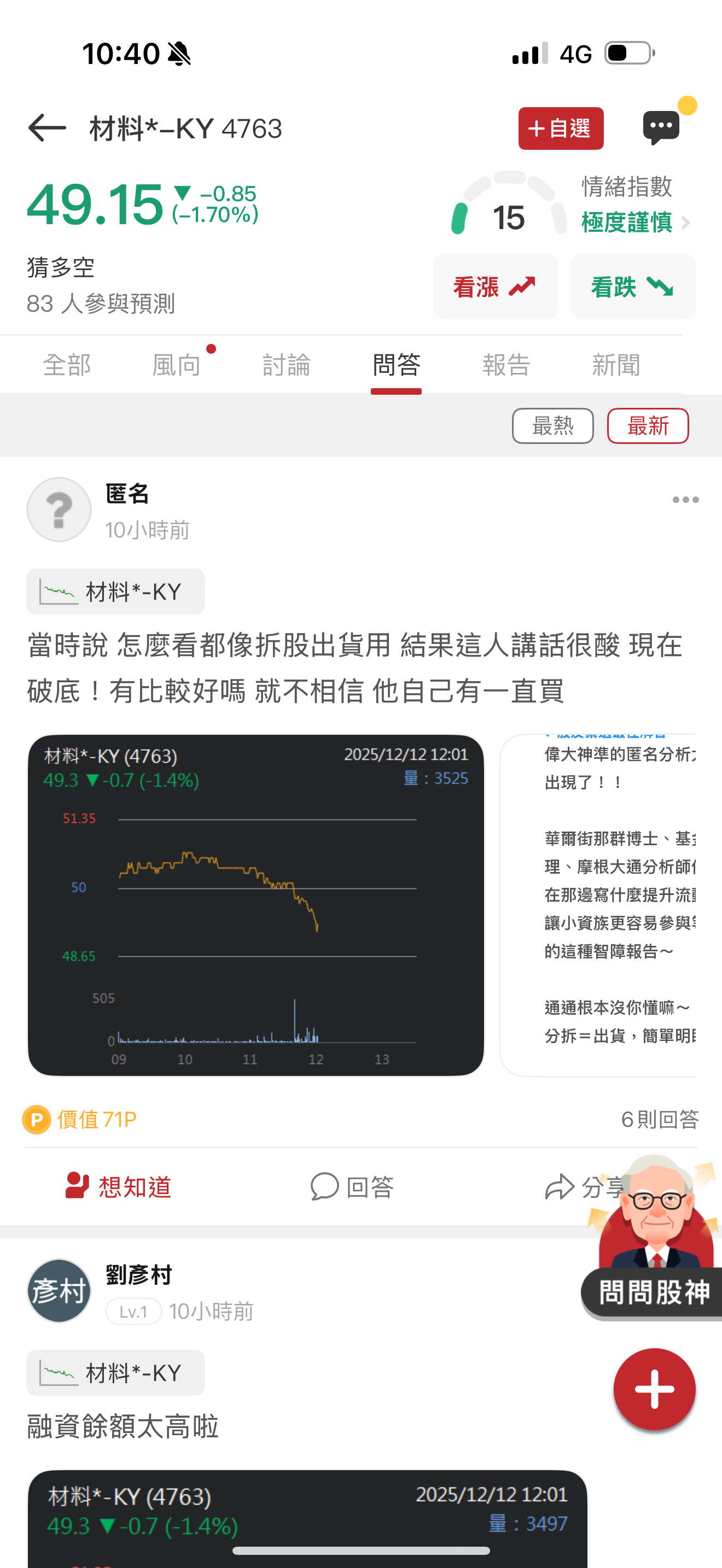Open more options on 匿名's post
This screenshot has height=1568, width=722.
click(685, 500)
